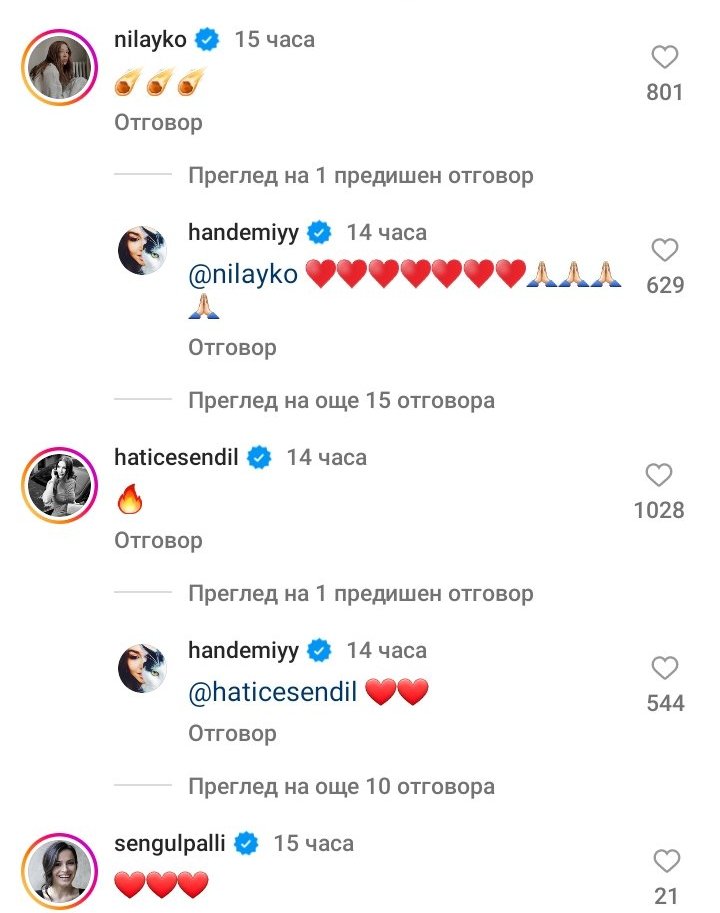Like handemiyy's reply to haticesendil

664,668
